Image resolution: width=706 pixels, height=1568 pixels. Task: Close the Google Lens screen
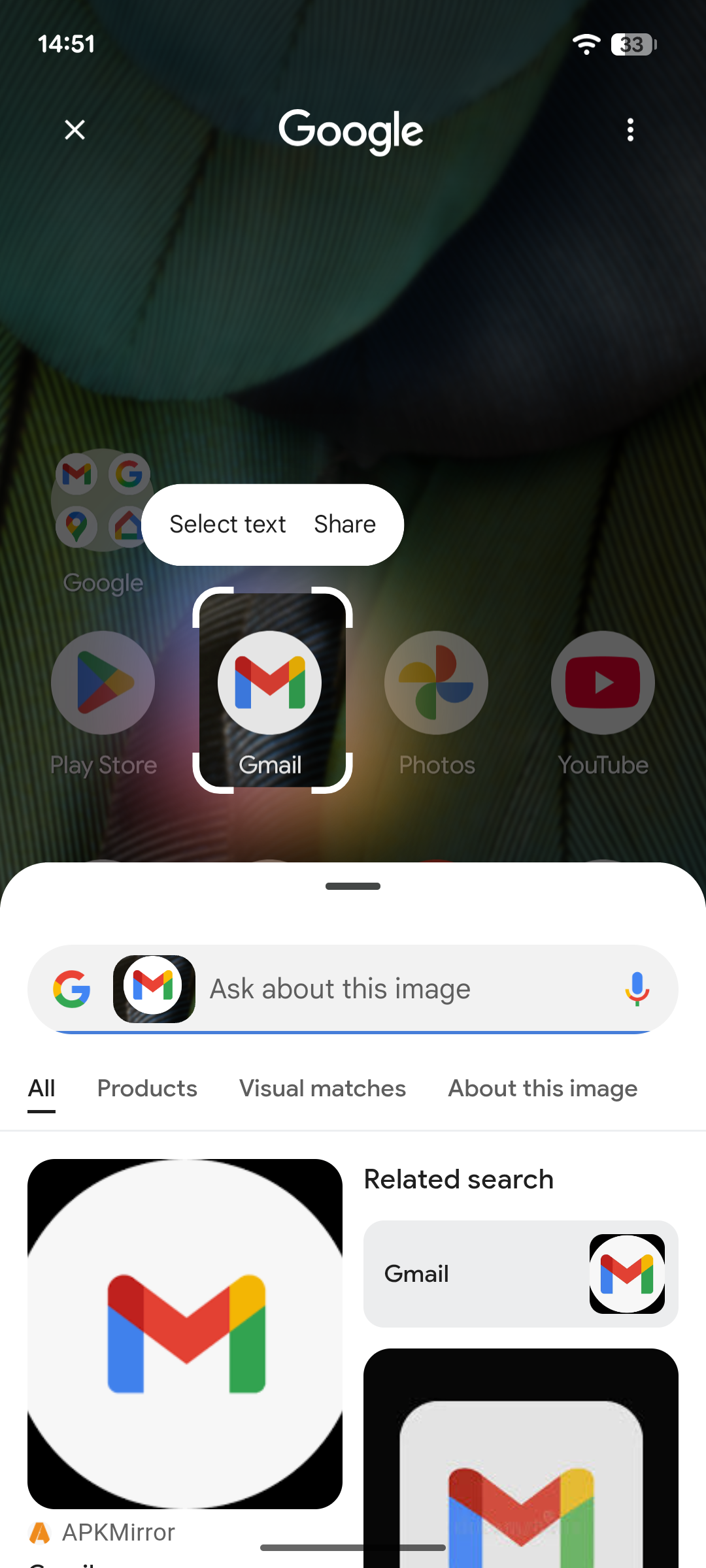pos(75,130)
